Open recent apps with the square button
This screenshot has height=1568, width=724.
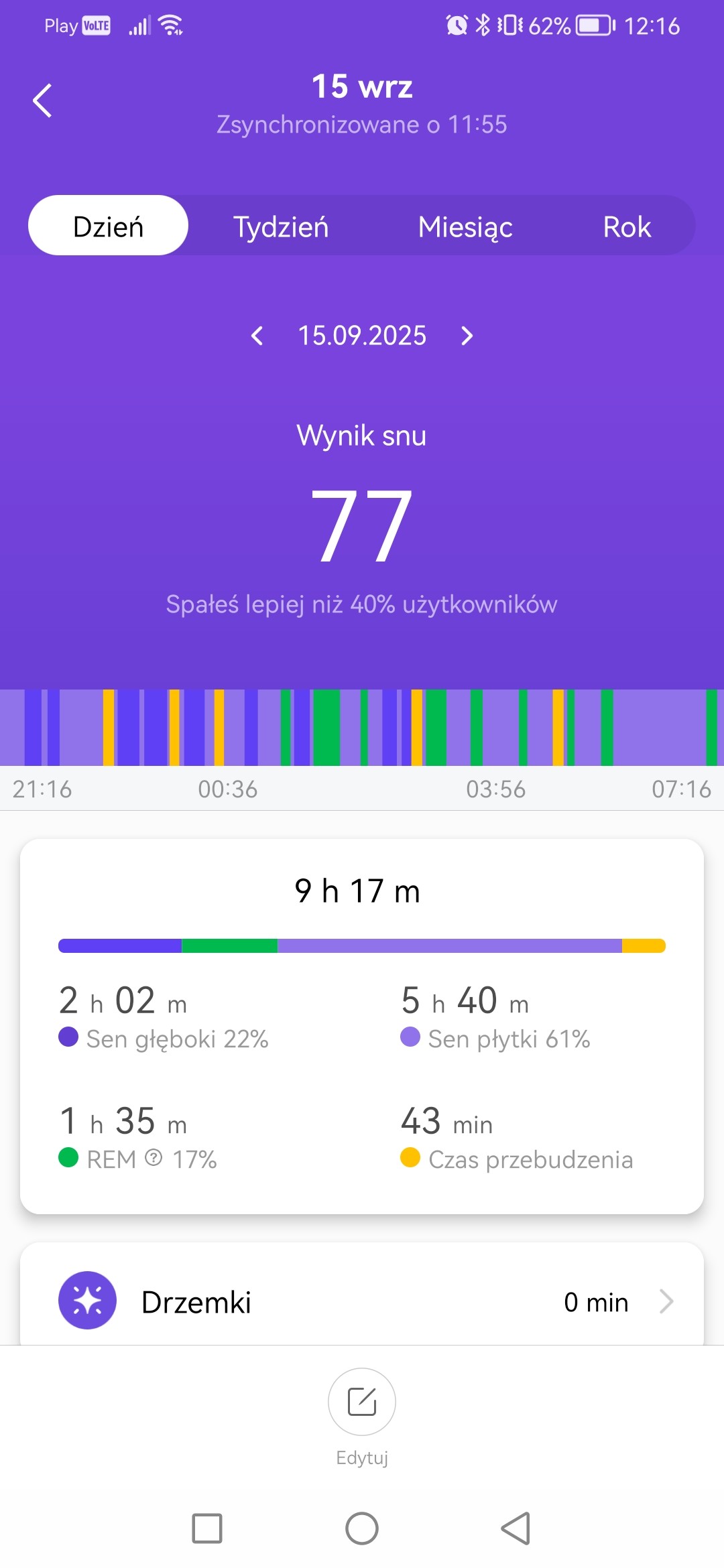[207, 1528]
